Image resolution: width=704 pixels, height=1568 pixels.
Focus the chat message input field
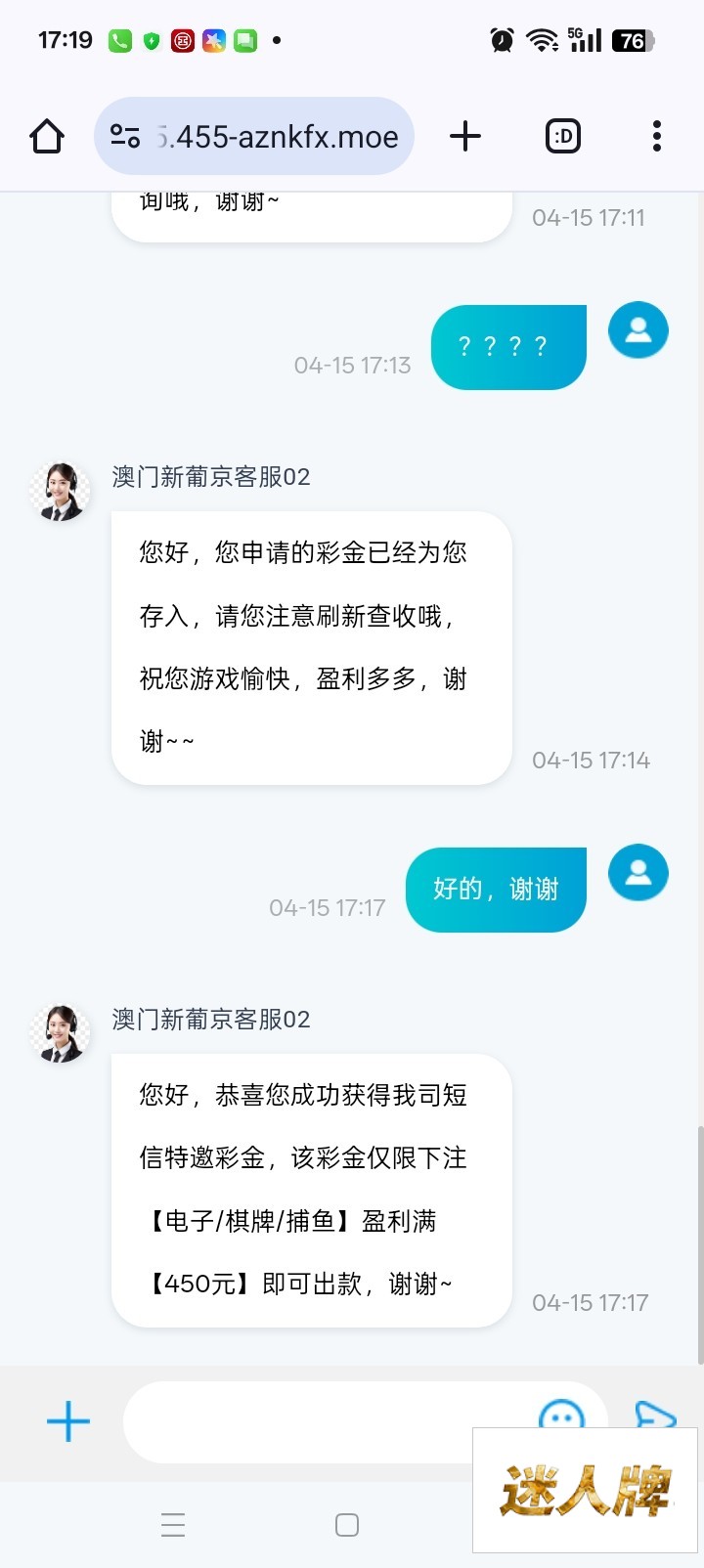(x=323, y=1421)
